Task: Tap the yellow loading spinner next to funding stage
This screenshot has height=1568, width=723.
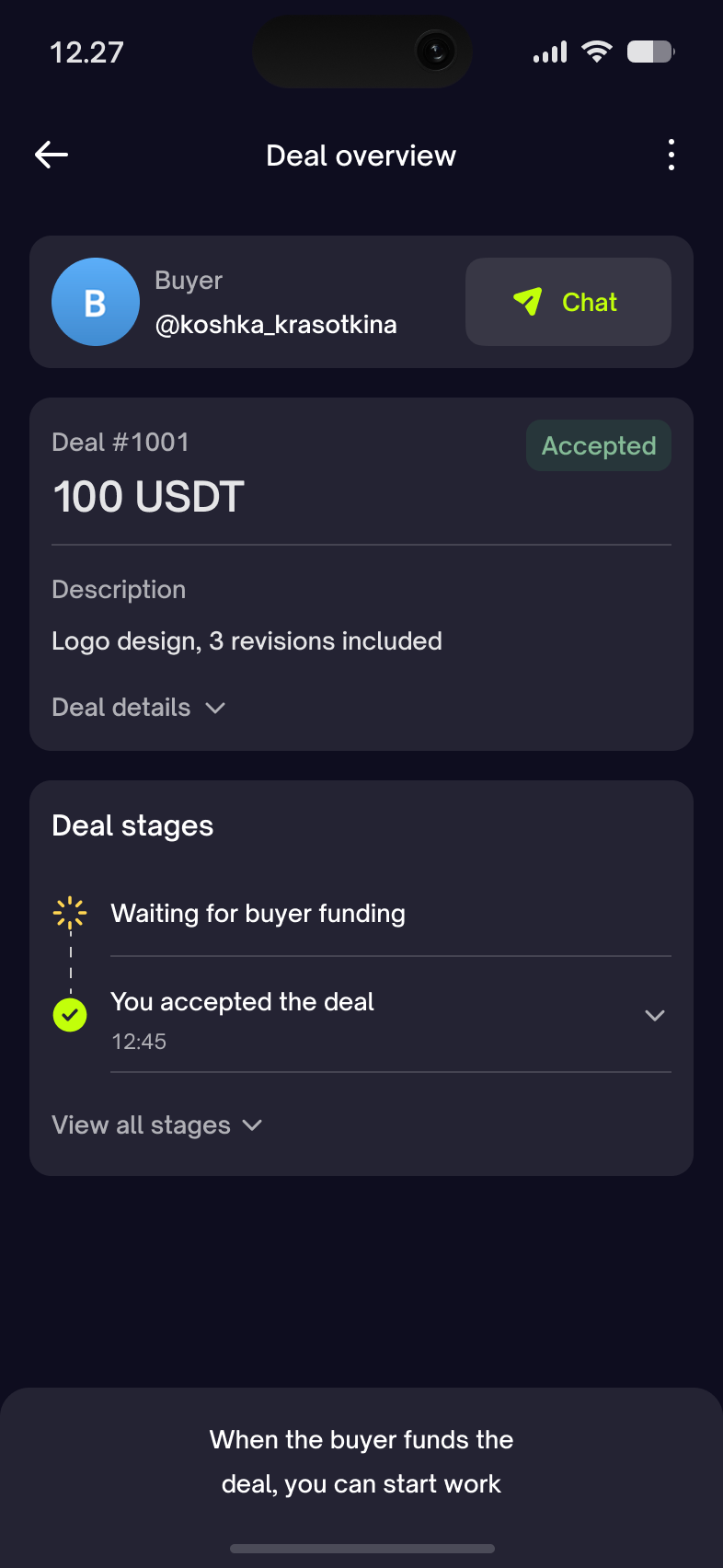Action: point(70,913)
